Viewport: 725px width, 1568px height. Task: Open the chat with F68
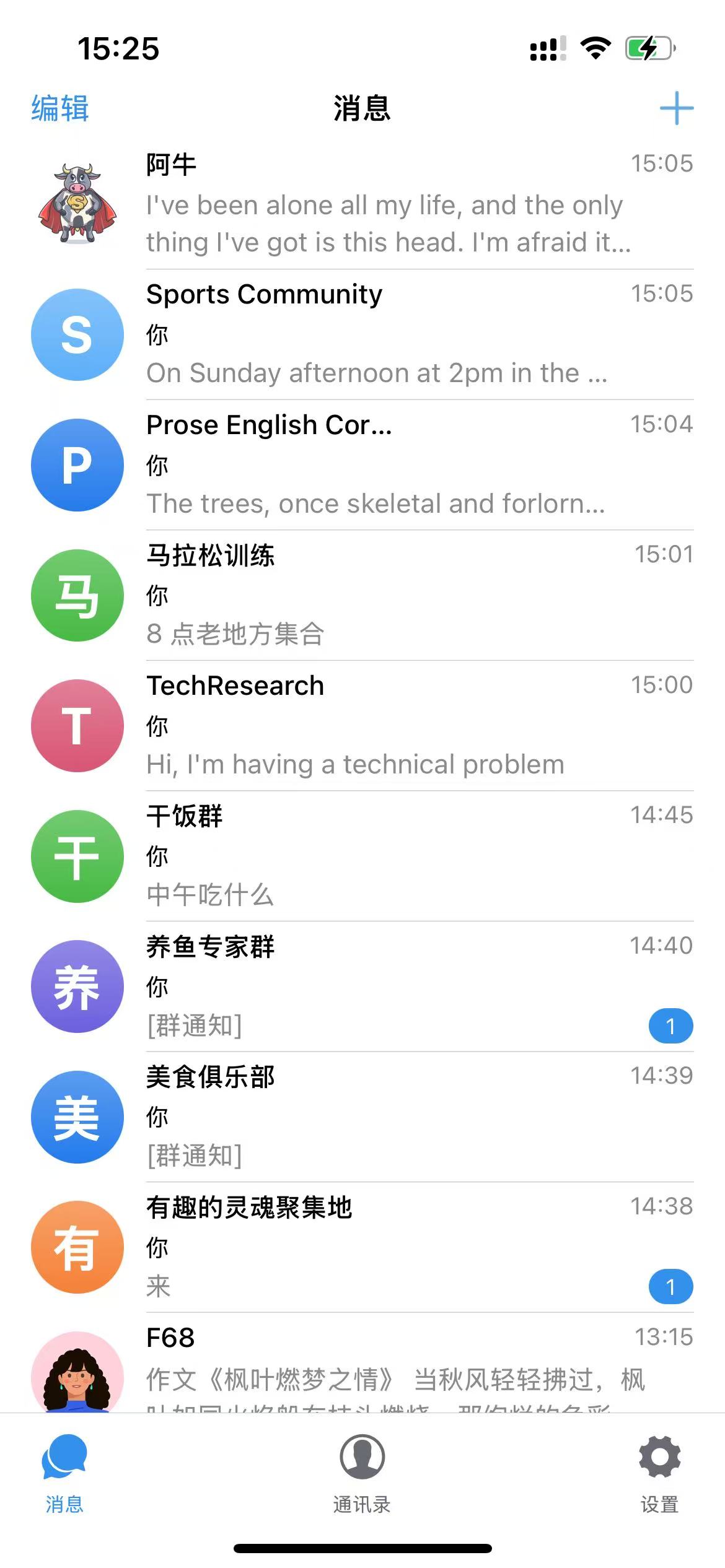(384, 1369)
